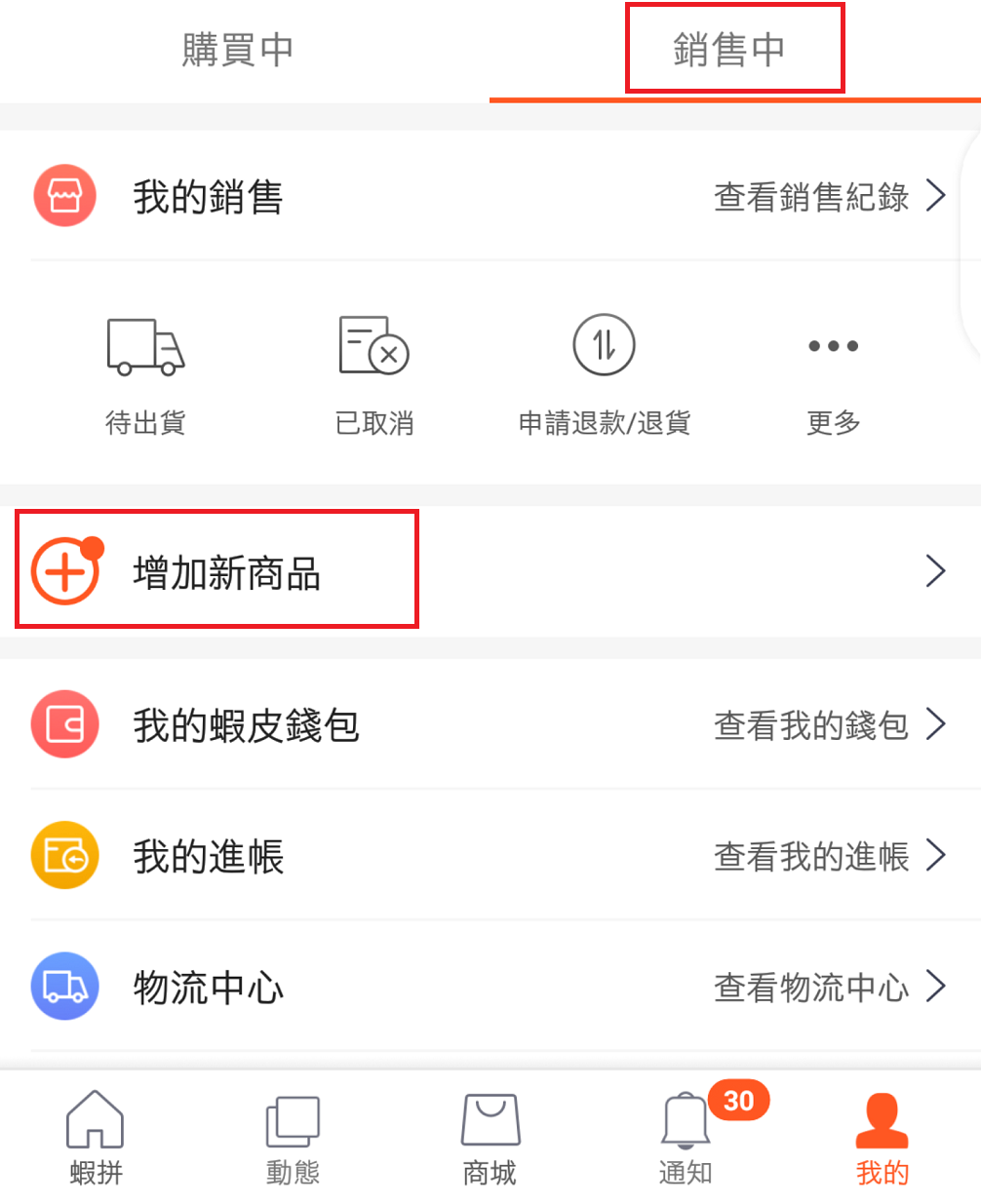
Task: Open 物流中心 logistics center
Action: [x=488, y=987]
